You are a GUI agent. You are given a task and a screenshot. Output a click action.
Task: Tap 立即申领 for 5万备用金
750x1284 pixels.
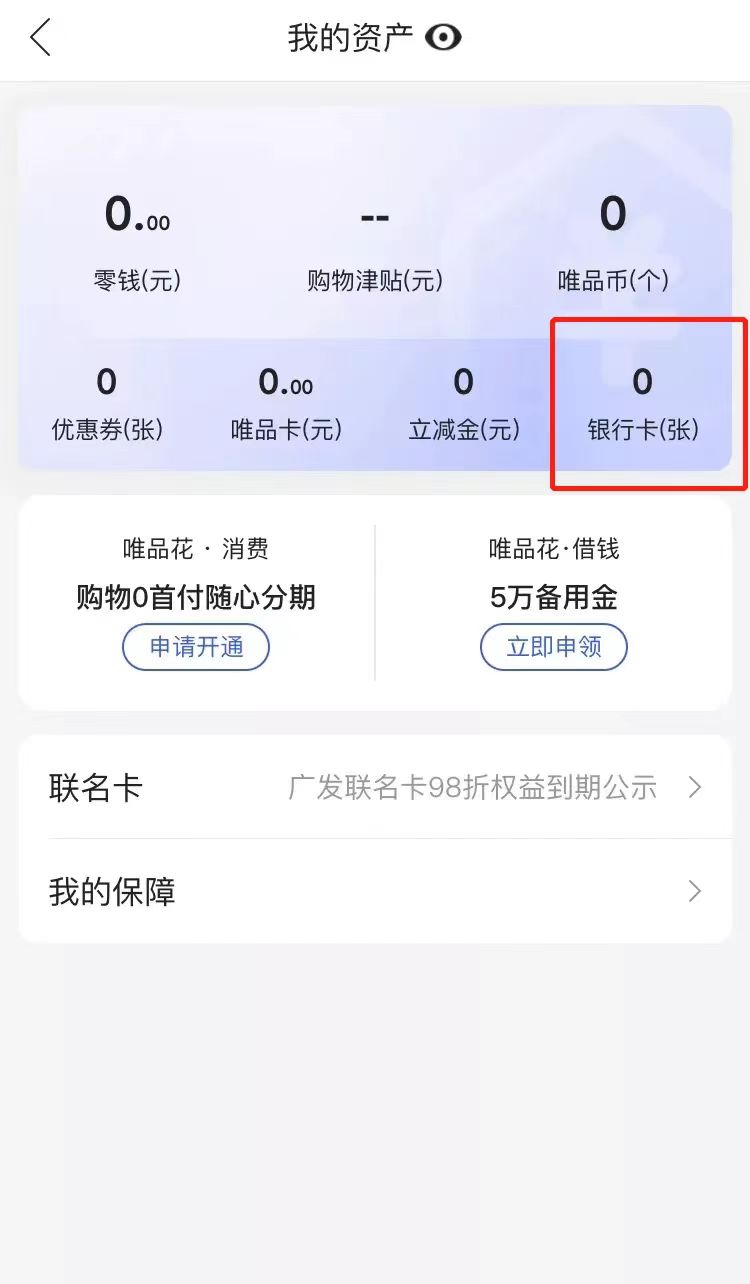click(x=554, y=647)
